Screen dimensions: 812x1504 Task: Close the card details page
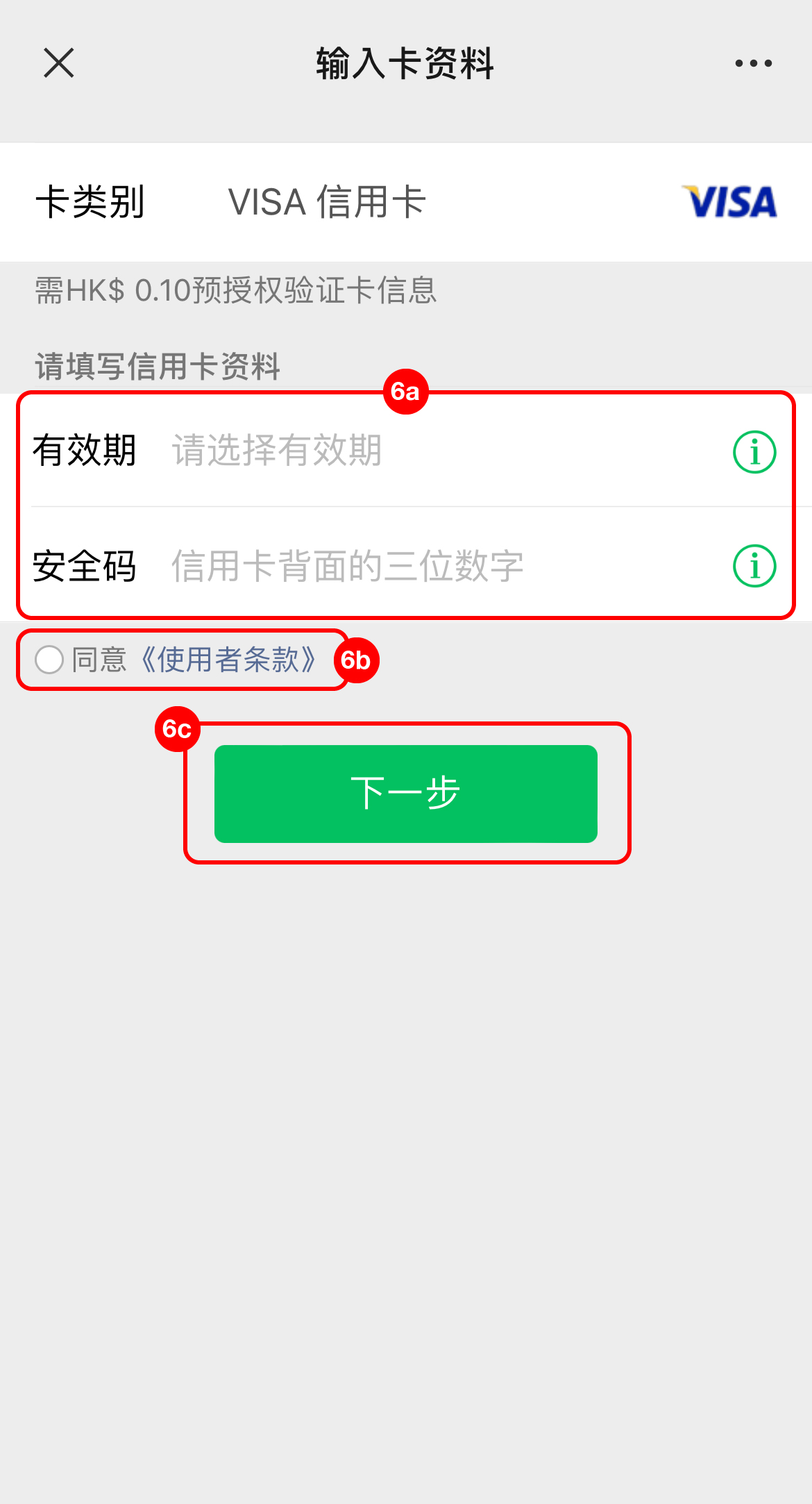point(59,63)
